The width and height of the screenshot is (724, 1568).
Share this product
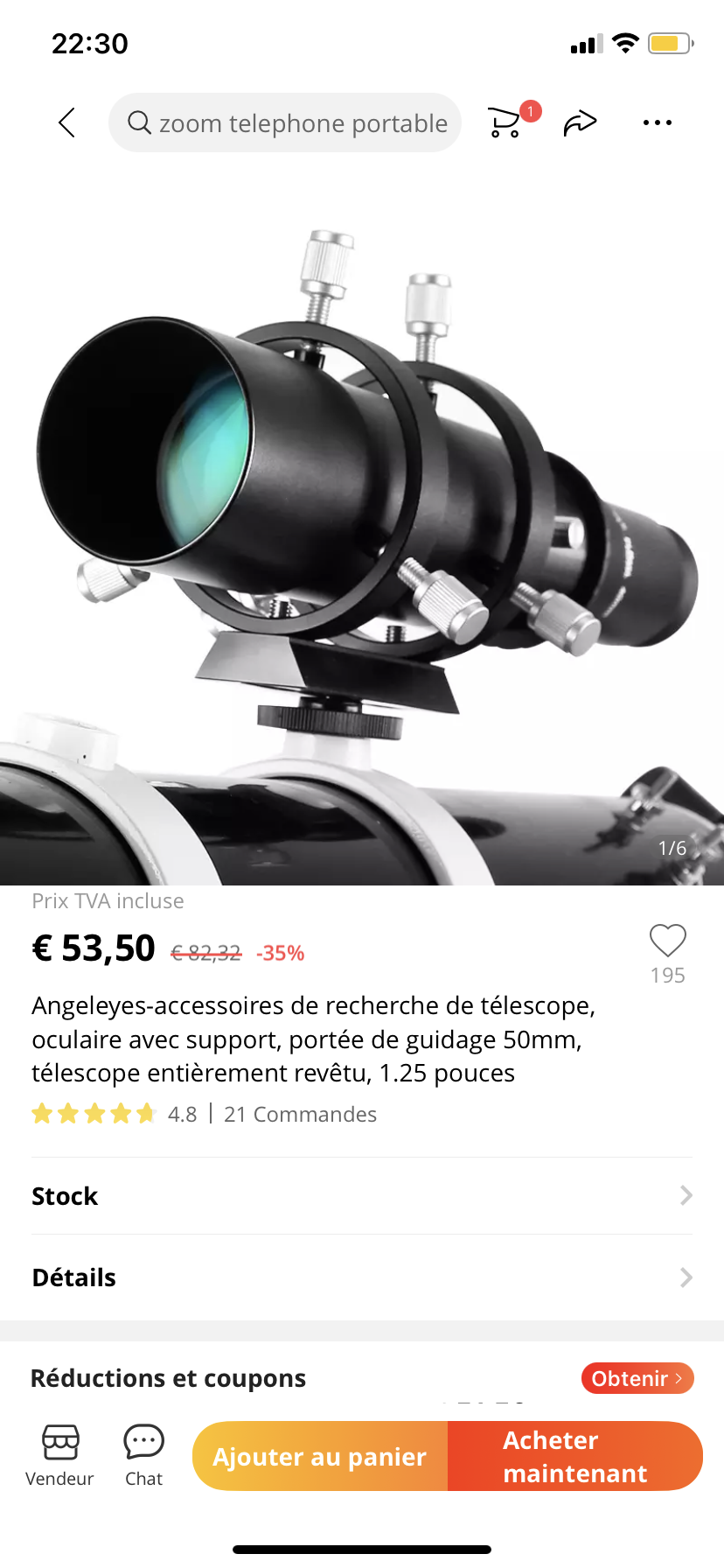(x=580, y=122)
